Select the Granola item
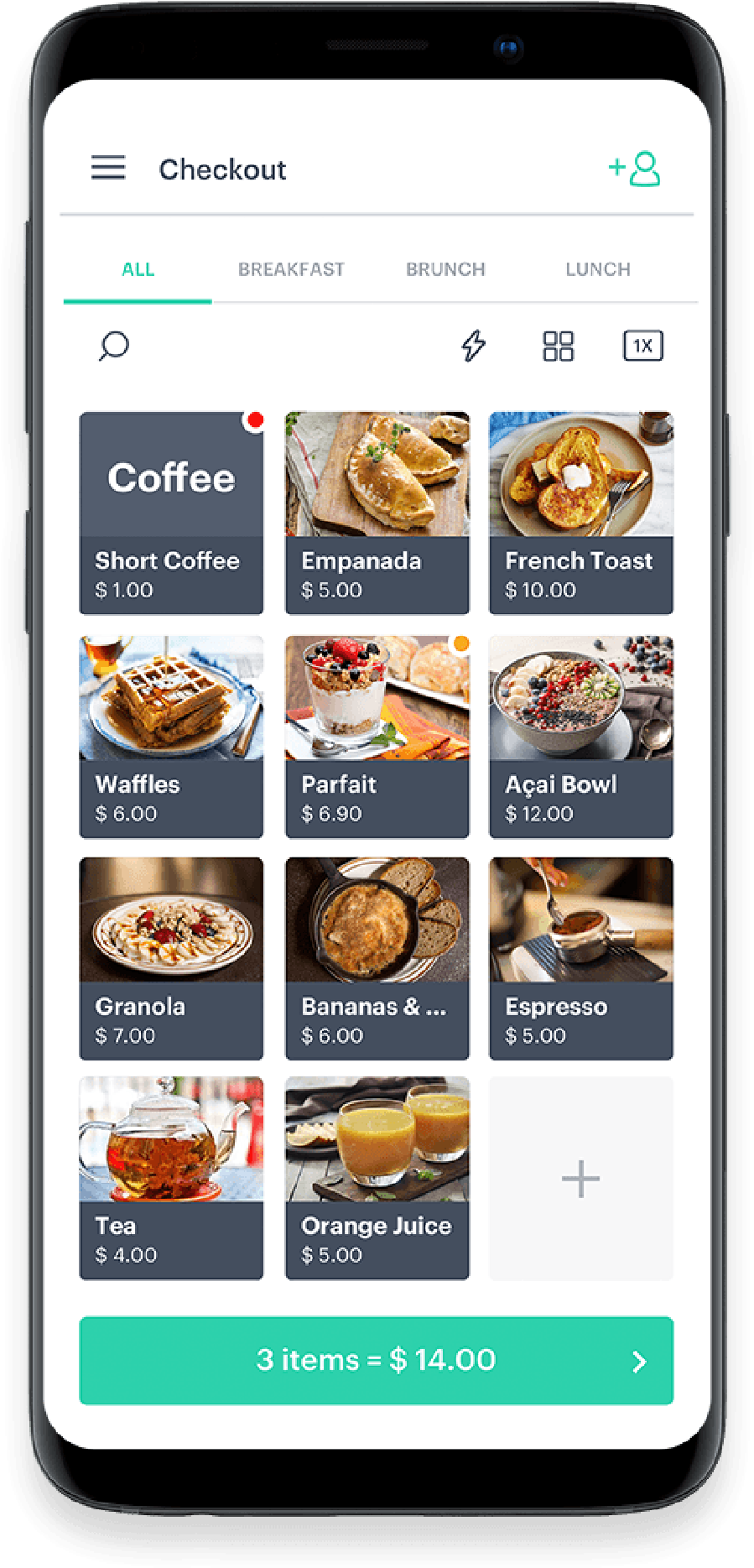The width and height of the screenshot is (754, 1568). [171, 958]
